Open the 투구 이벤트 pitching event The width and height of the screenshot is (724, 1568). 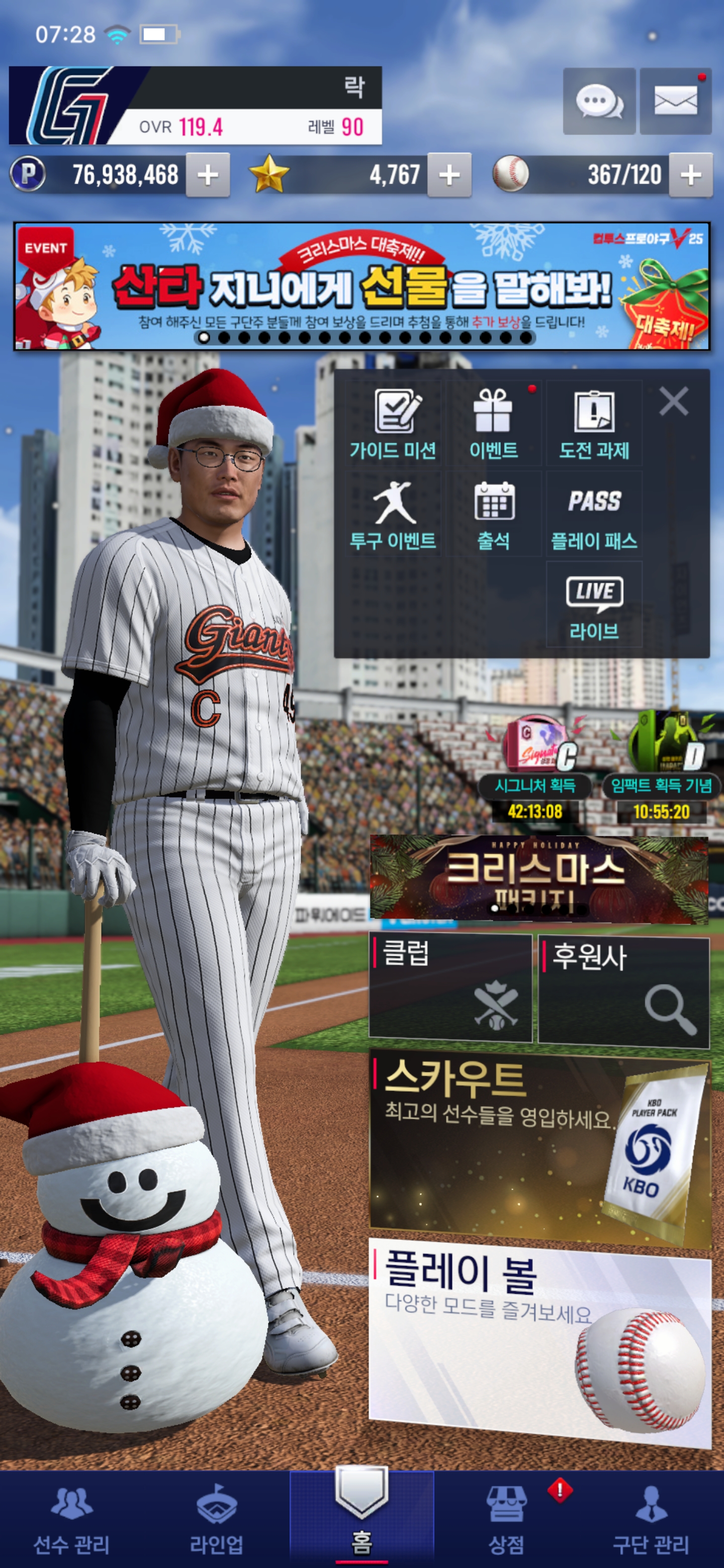coord(393,514)
